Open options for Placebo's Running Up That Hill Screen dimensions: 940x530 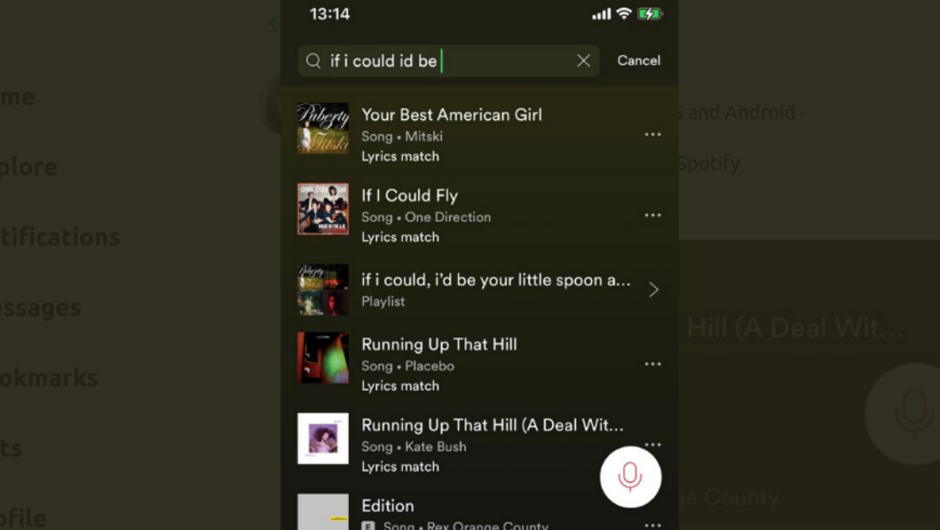coord(653,365)
